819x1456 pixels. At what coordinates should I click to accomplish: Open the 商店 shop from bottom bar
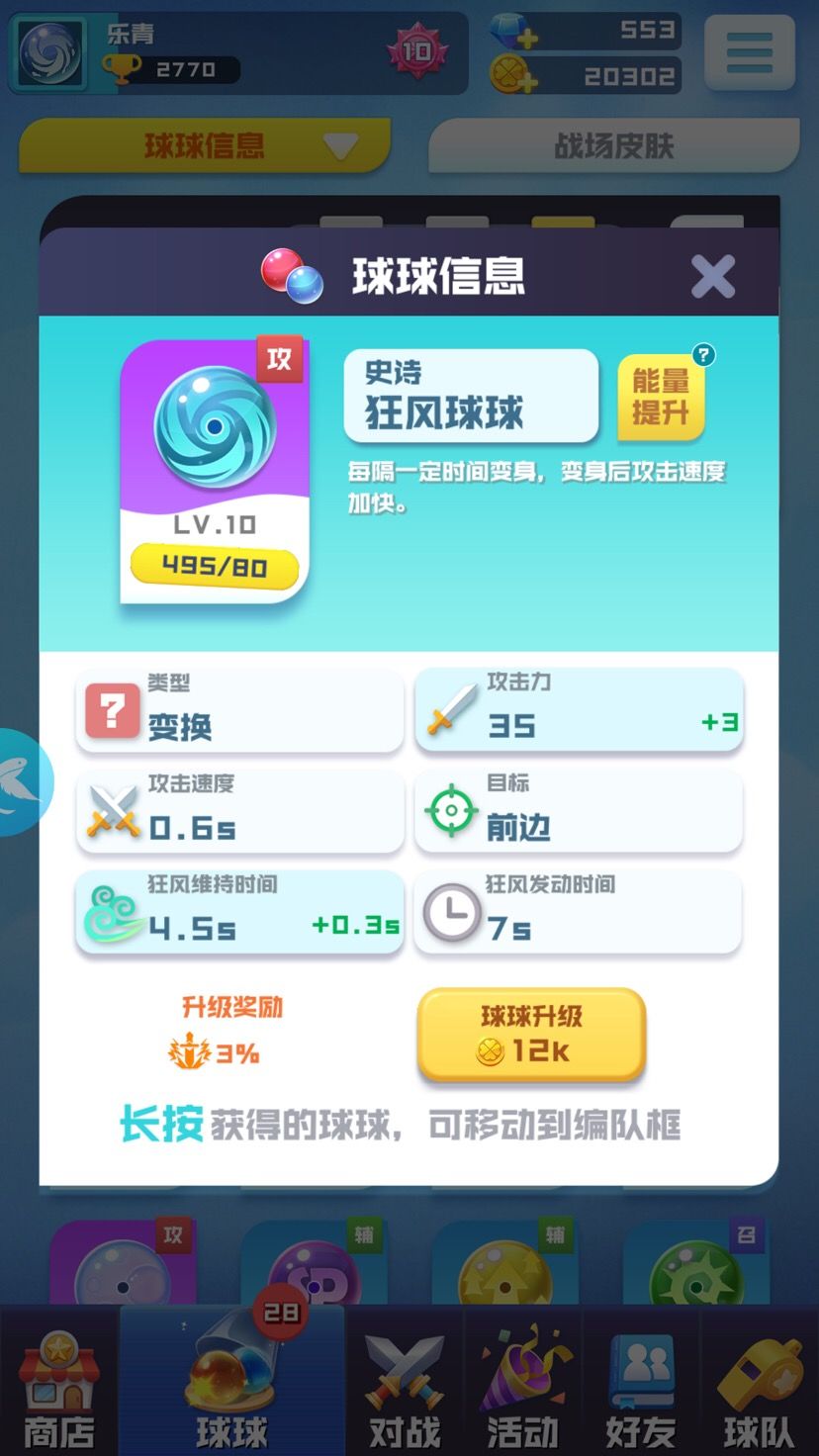(59, 1385)
